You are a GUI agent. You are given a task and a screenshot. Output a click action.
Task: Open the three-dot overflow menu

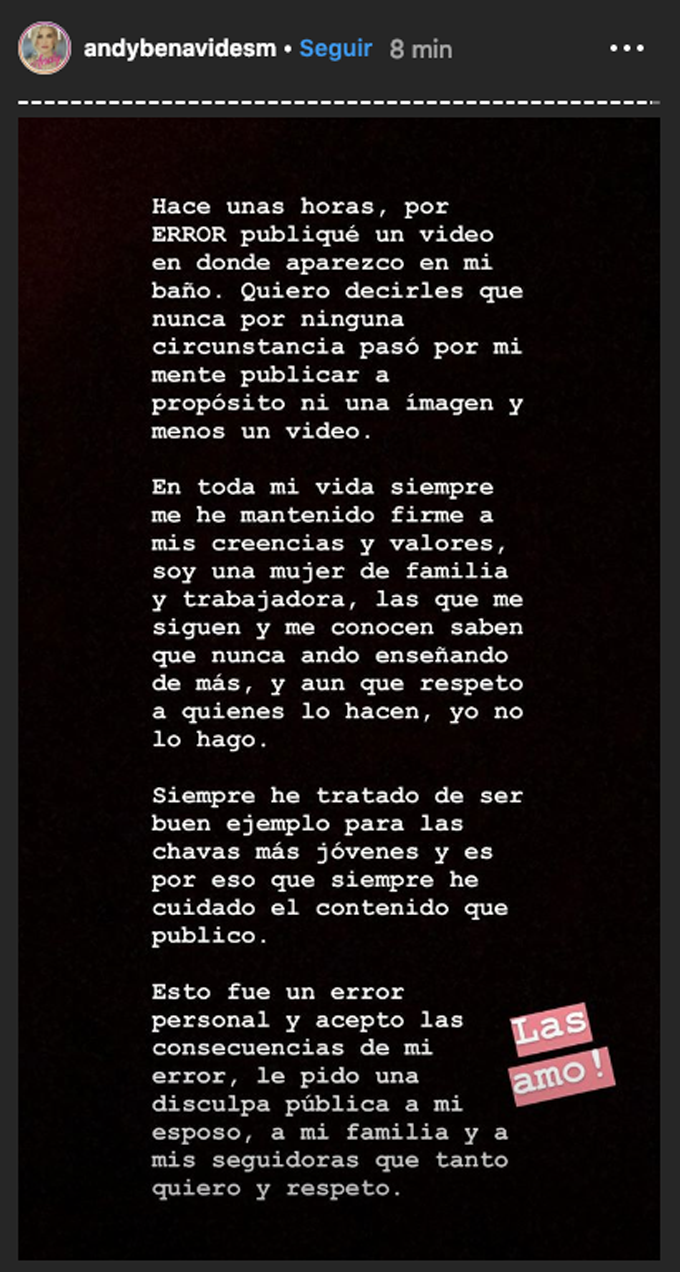click(x=626, y=48)
